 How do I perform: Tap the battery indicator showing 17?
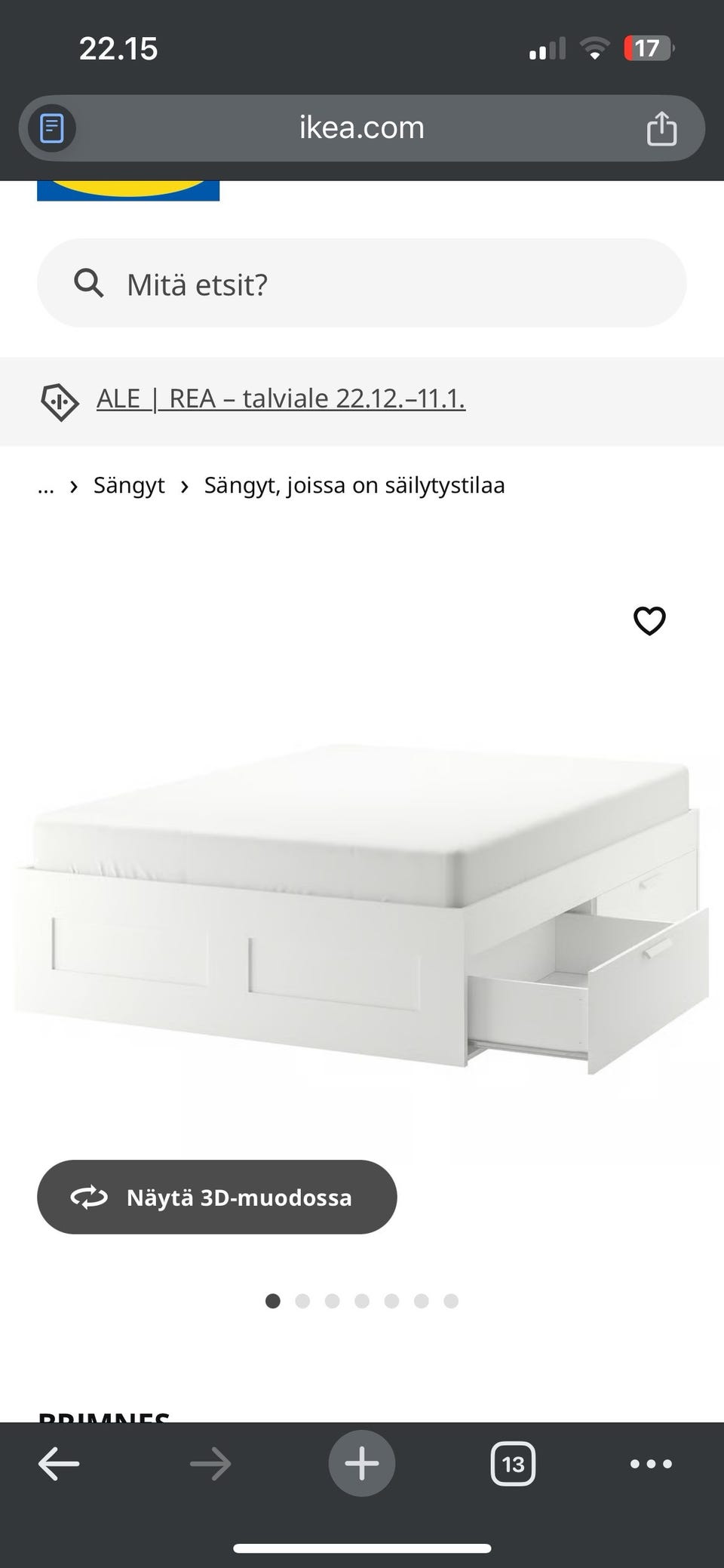coord(649,48)
